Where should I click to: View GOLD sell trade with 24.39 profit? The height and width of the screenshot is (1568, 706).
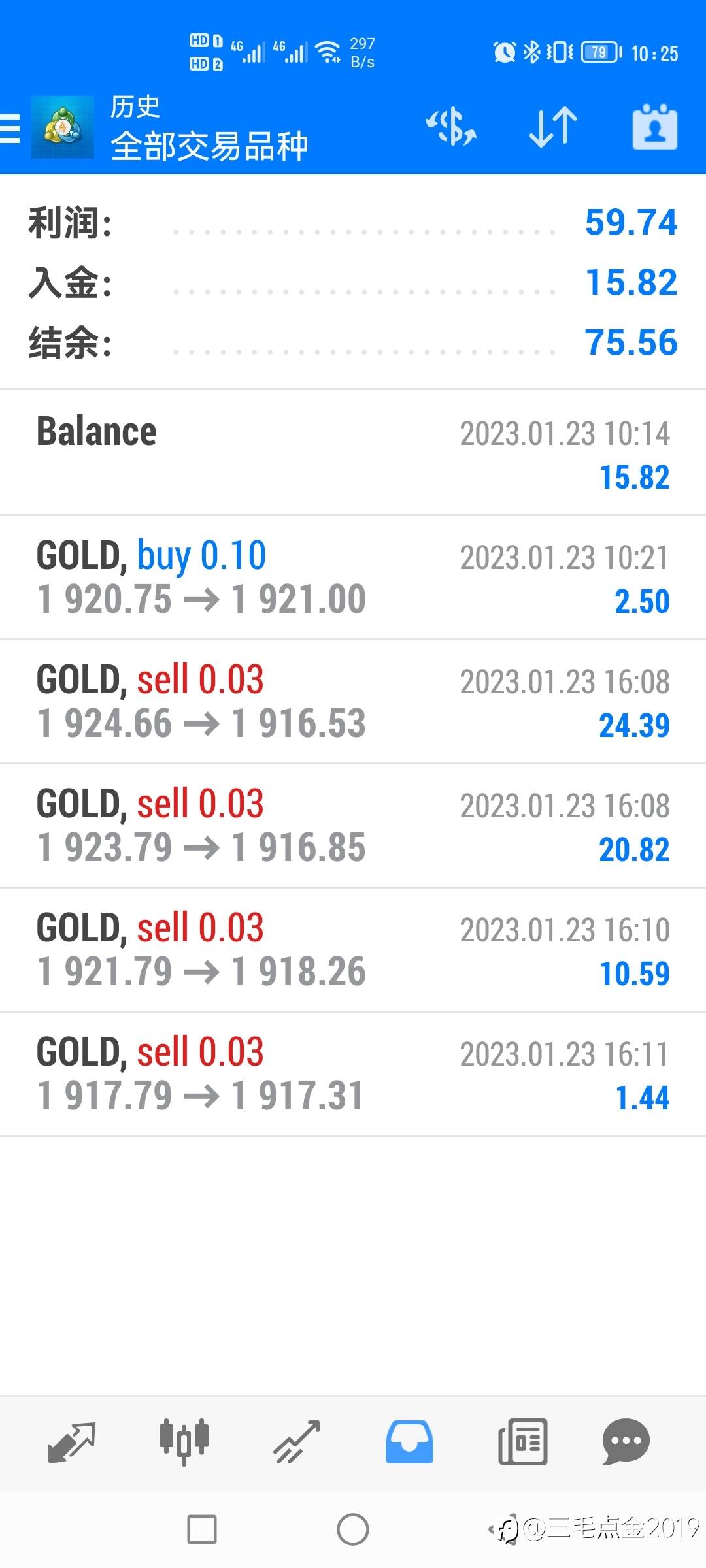click(353, 702)
